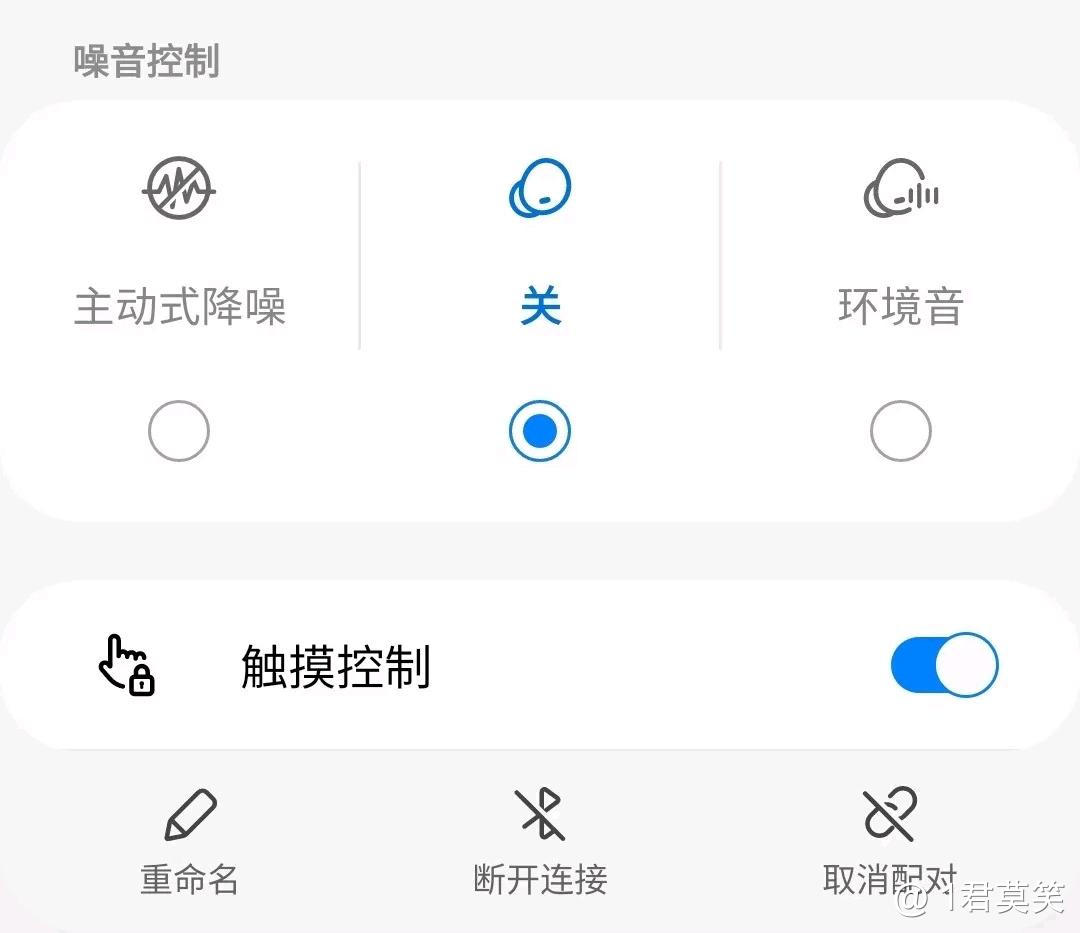Viewport: 1080px width, 933px height.
Task: Select the 主动式降噪 radio button
Action: tap(179, 431)
